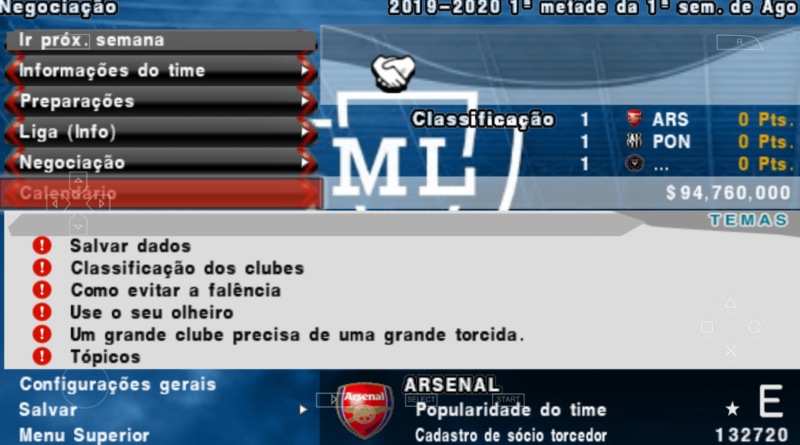Tap the triangle button on the overlay

click(730, 303)
